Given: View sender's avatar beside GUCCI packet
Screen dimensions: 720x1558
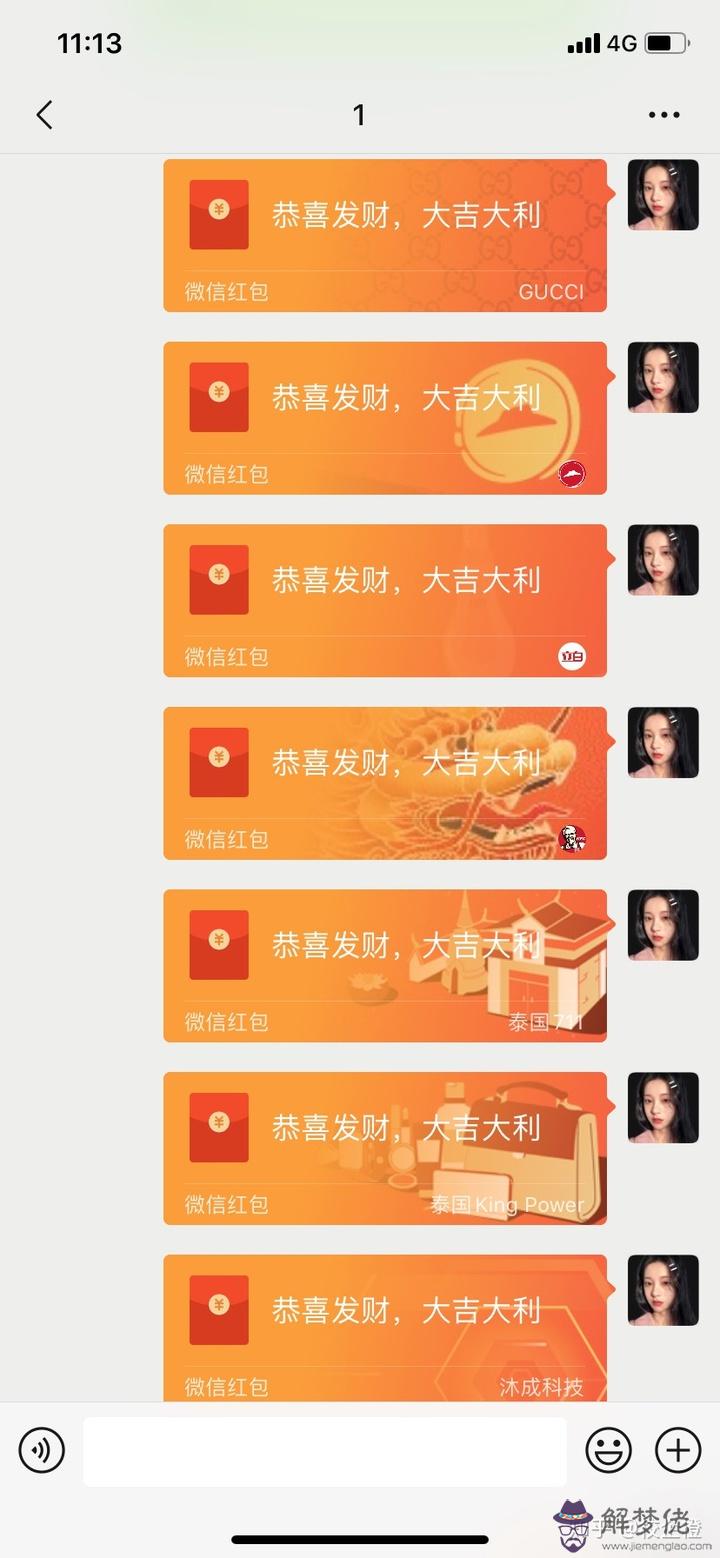Looking at the screenshot, I should click(663, 195).
